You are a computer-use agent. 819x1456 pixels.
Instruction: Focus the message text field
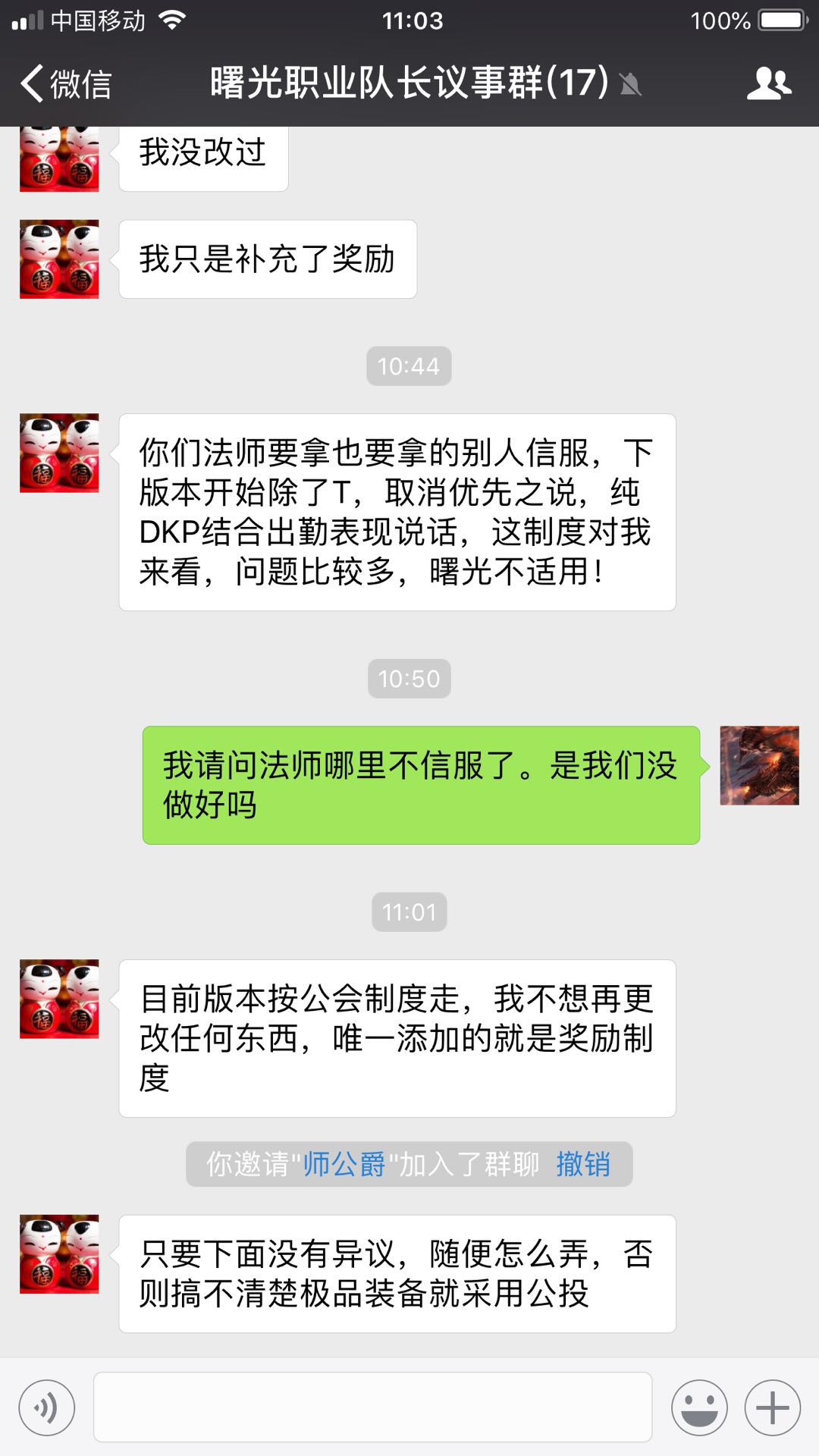[372, 1407]
